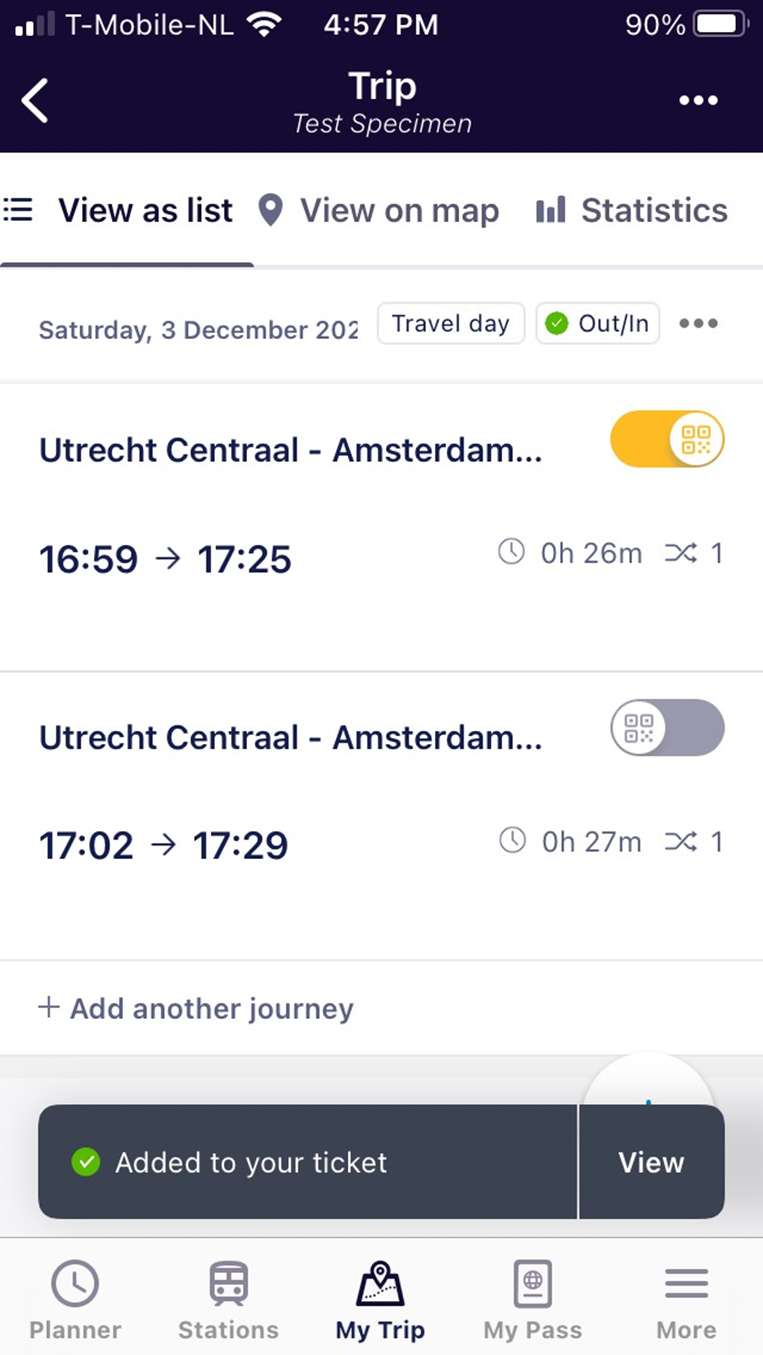
Task: Open options for Saturday, 3 December
Action: [698, 324]
